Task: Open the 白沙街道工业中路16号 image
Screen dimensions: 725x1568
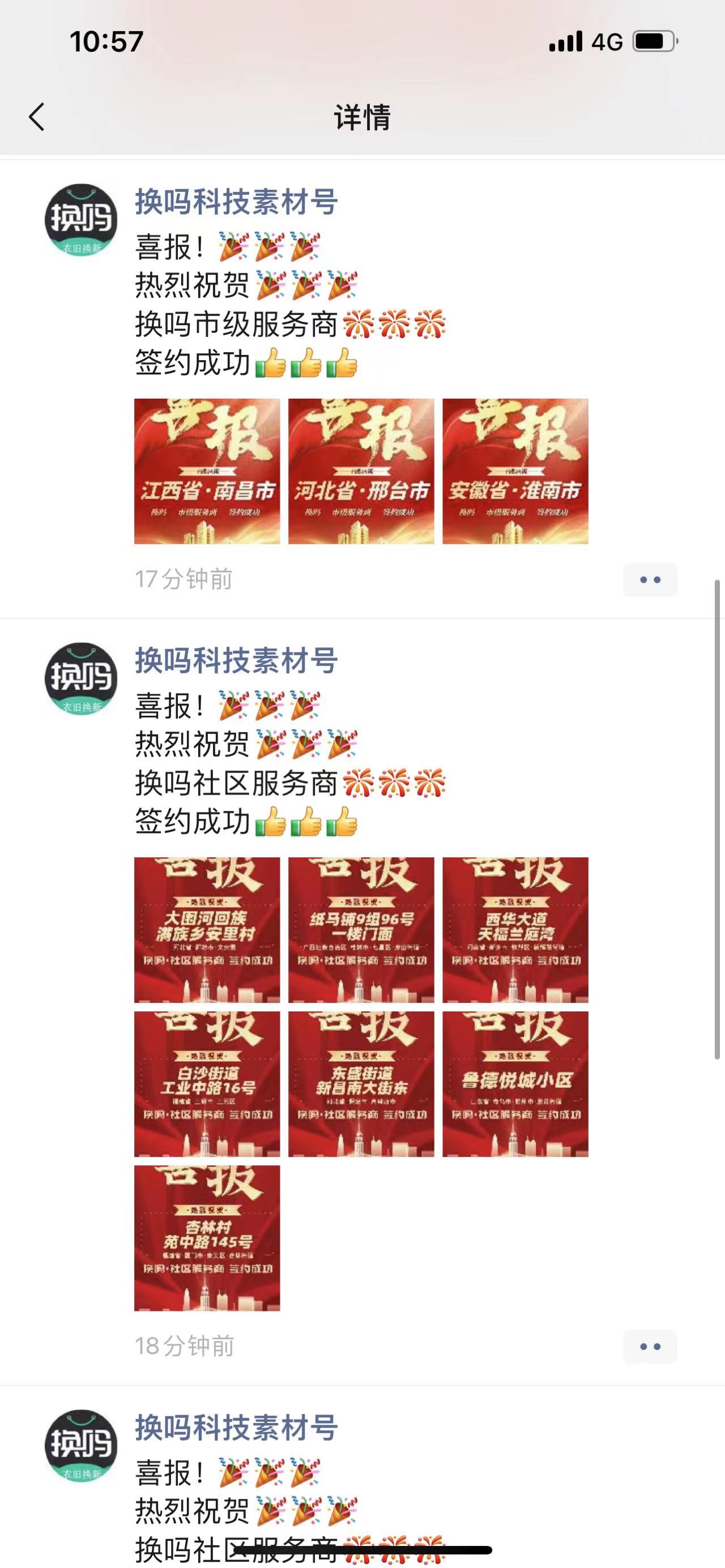Action: [207, 1083]
